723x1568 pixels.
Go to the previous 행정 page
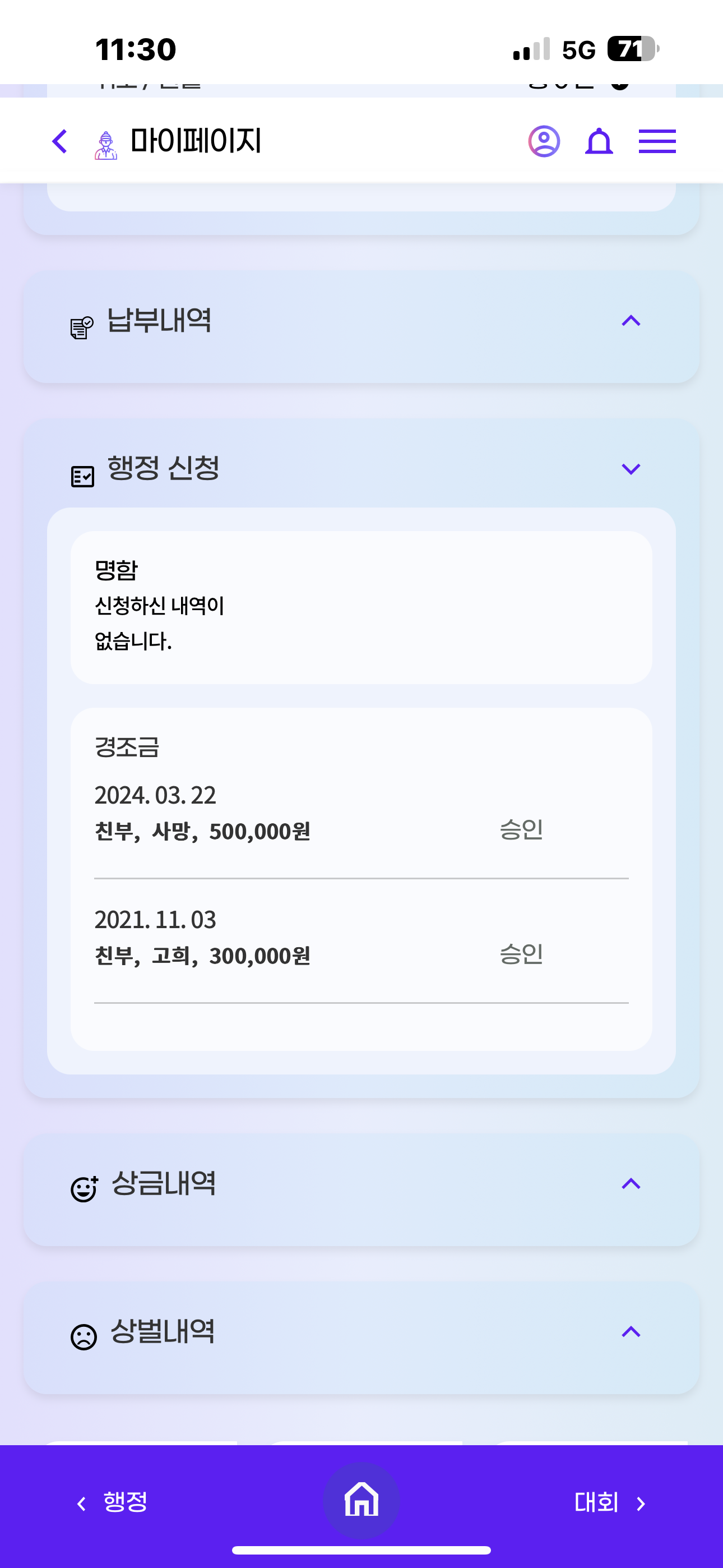(x=112, y=1502)
